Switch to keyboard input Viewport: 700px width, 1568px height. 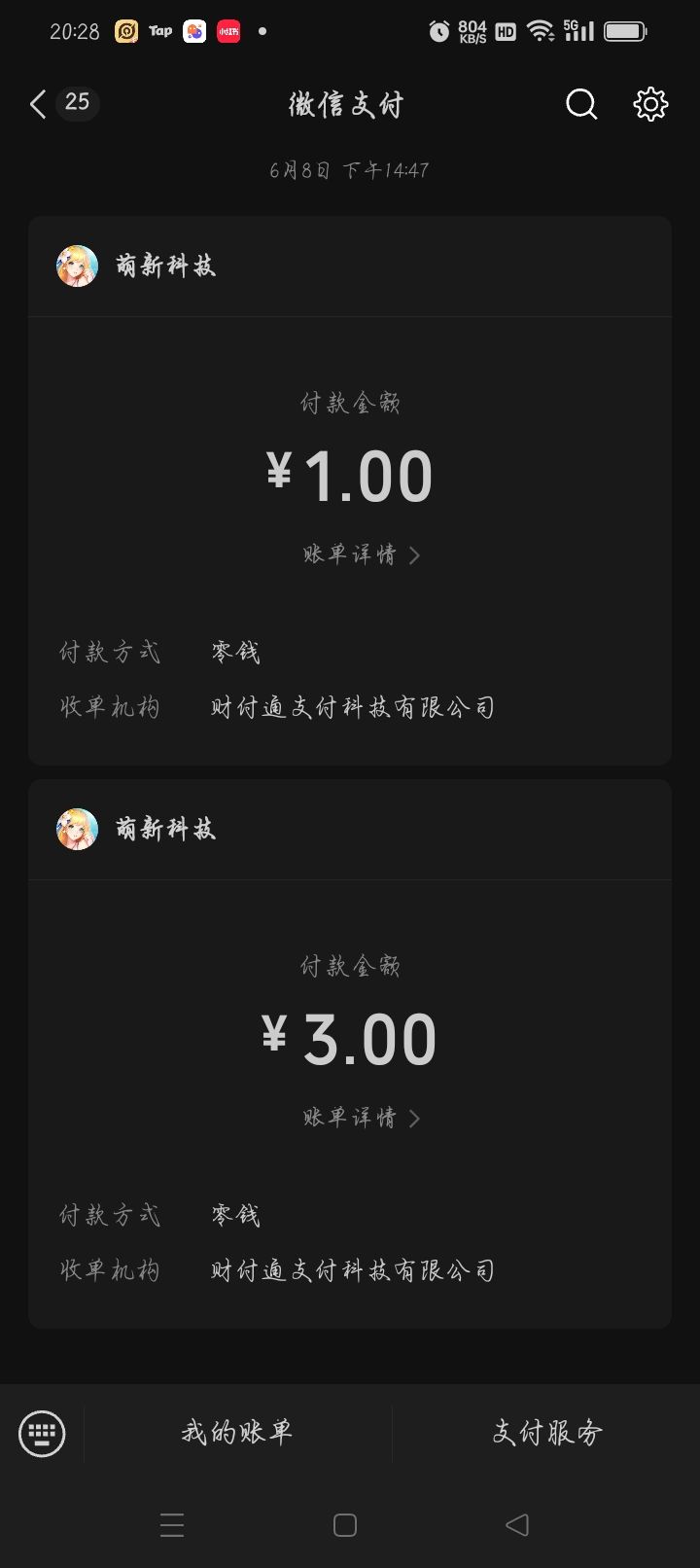pyautogui.click(x=42, y=1433)
